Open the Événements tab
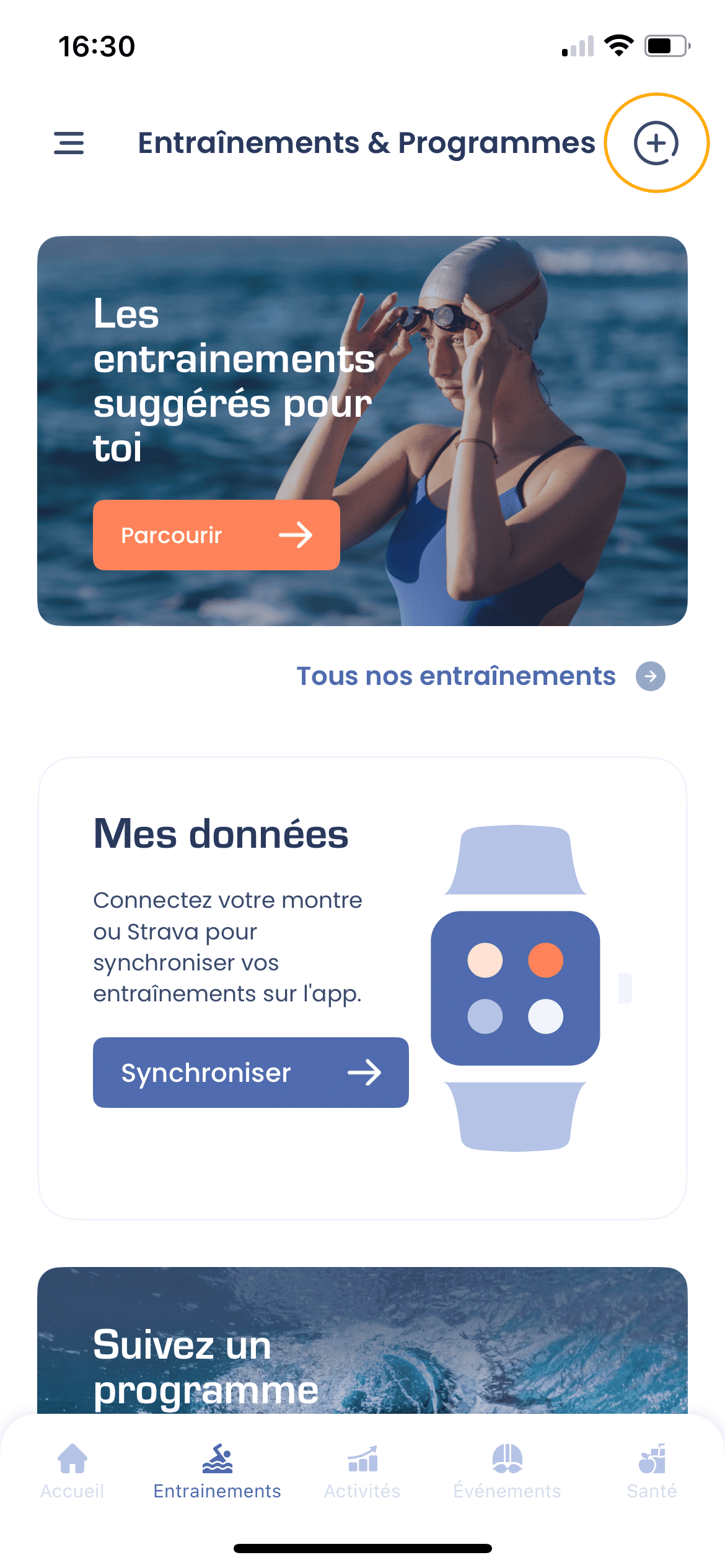The width and height of the screenshot is (725, 1568). point(507,1471)
